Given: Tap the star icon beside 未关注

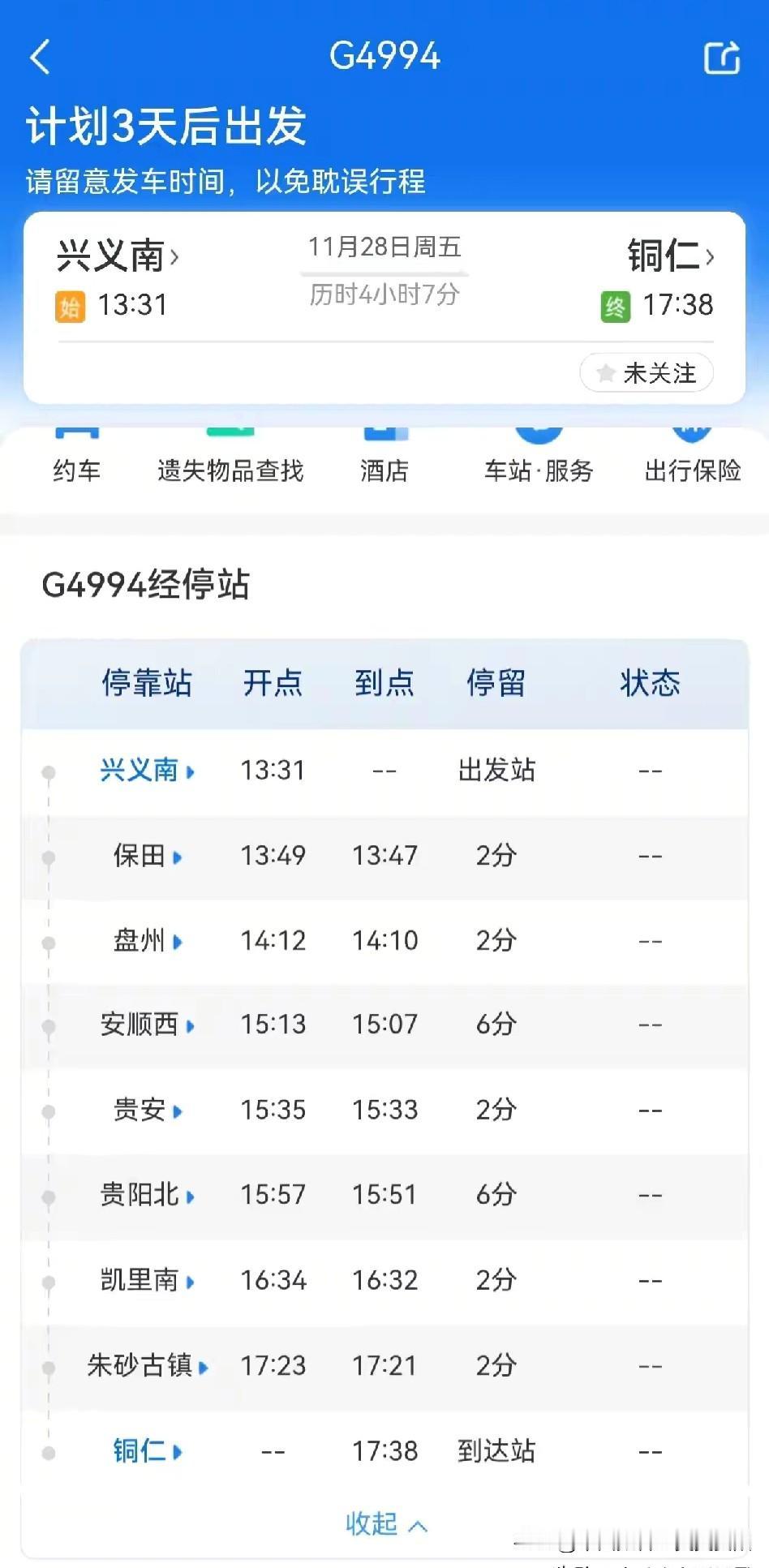Looking at the screenshot, I should tap(608, 372).
